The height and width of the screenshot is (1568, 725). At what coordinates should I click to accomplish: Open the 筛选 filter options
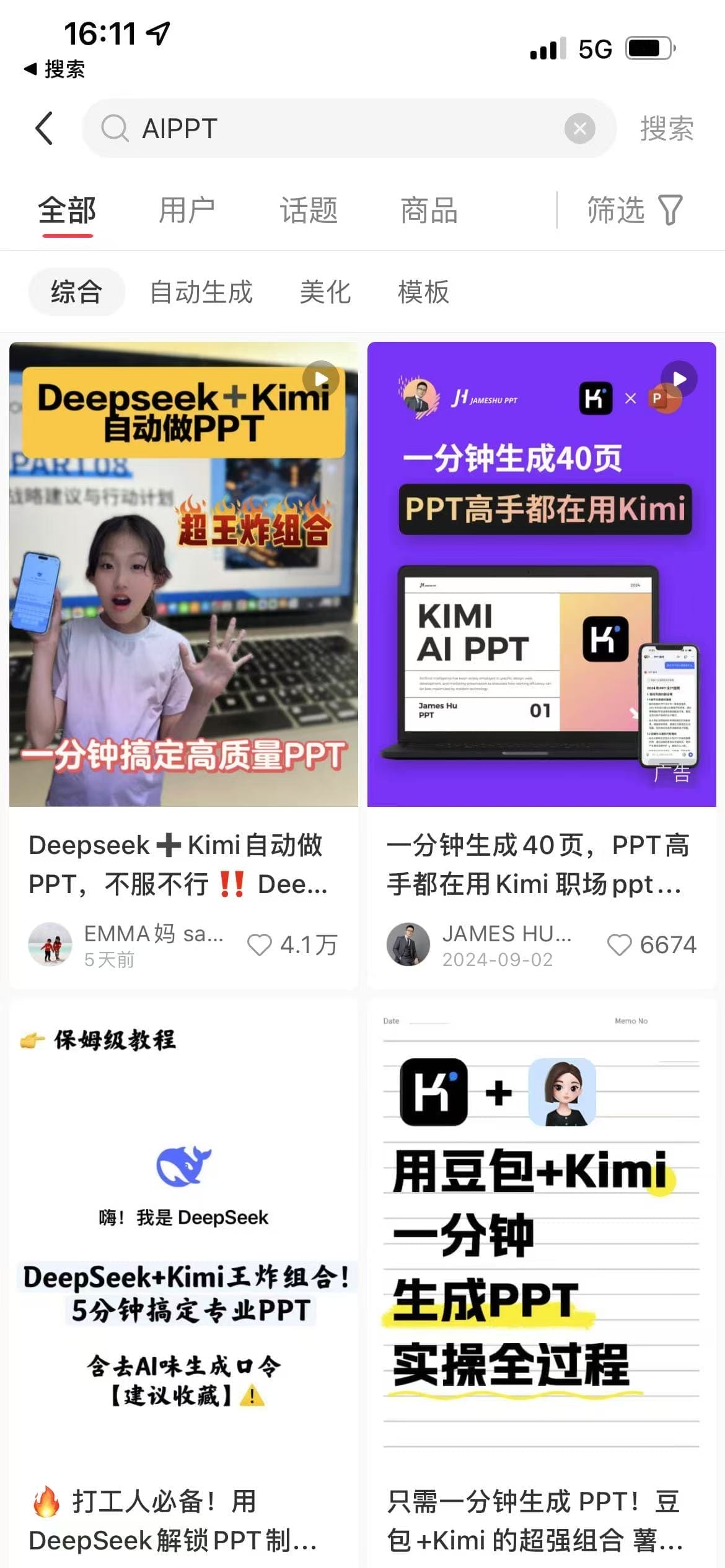[x=635, y=211]
